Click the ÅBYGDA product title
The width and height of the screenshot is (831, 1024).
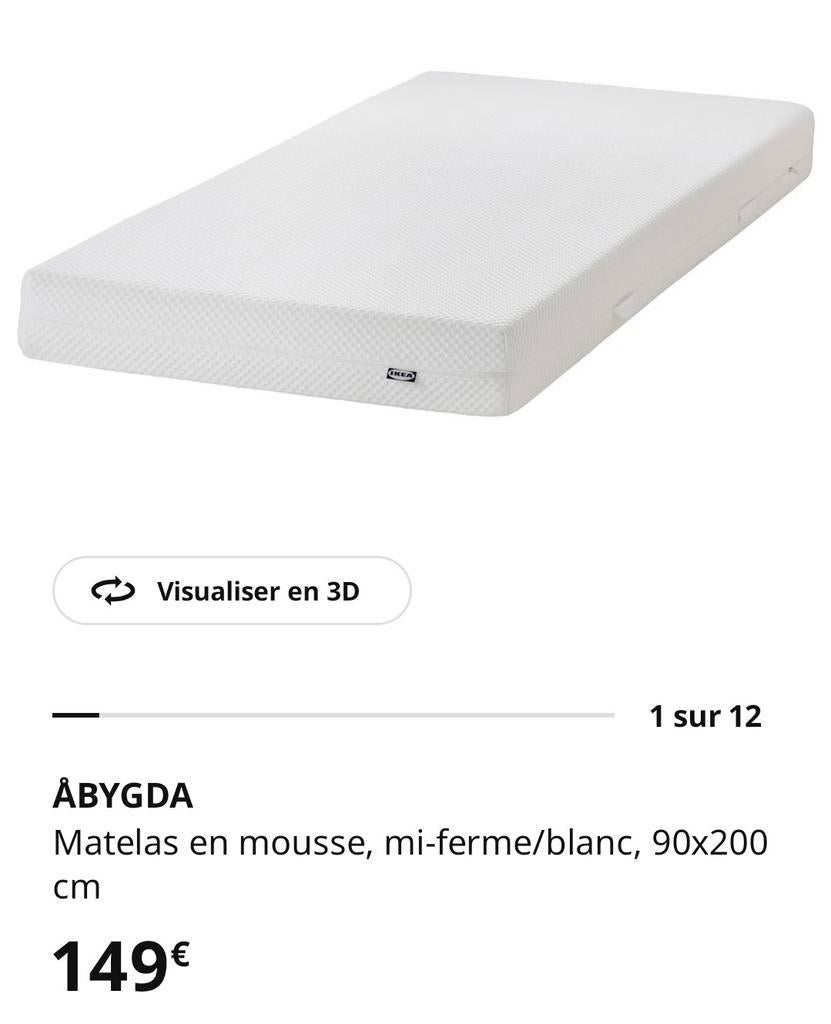click(120, 793)
